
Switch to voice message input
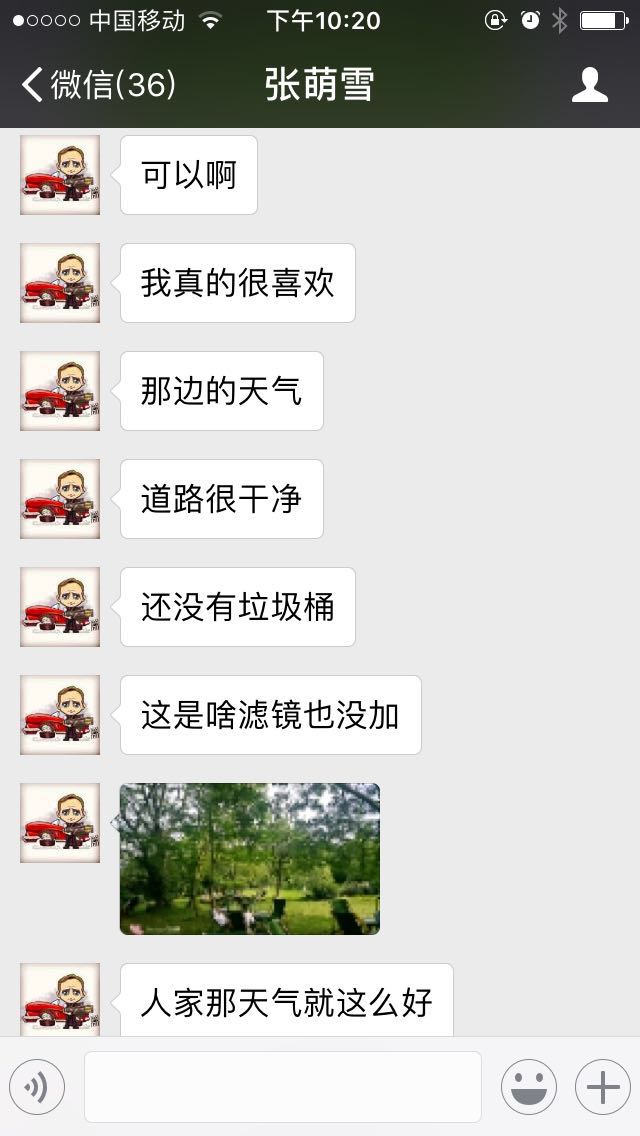37,1087
